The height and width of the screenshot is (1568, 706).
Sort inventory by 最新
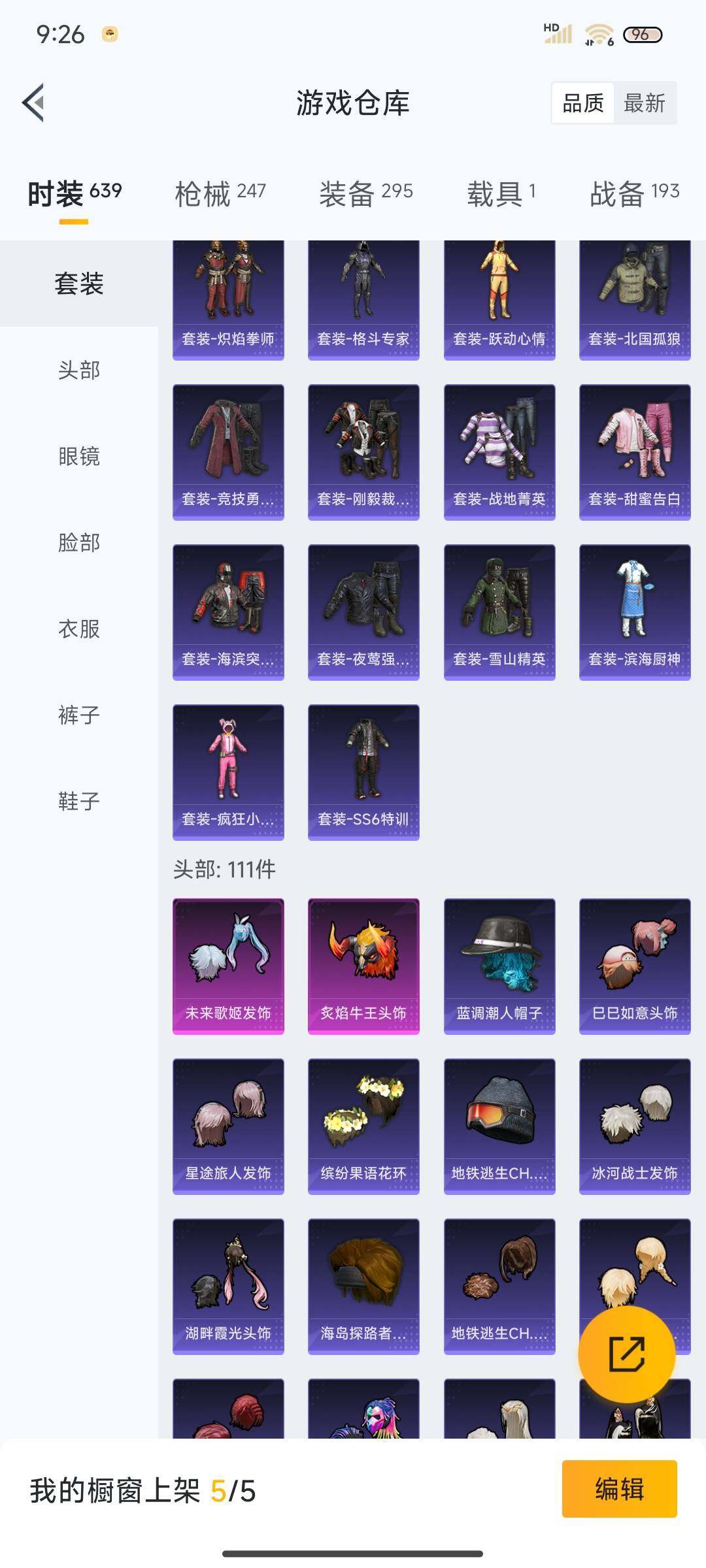644,103
